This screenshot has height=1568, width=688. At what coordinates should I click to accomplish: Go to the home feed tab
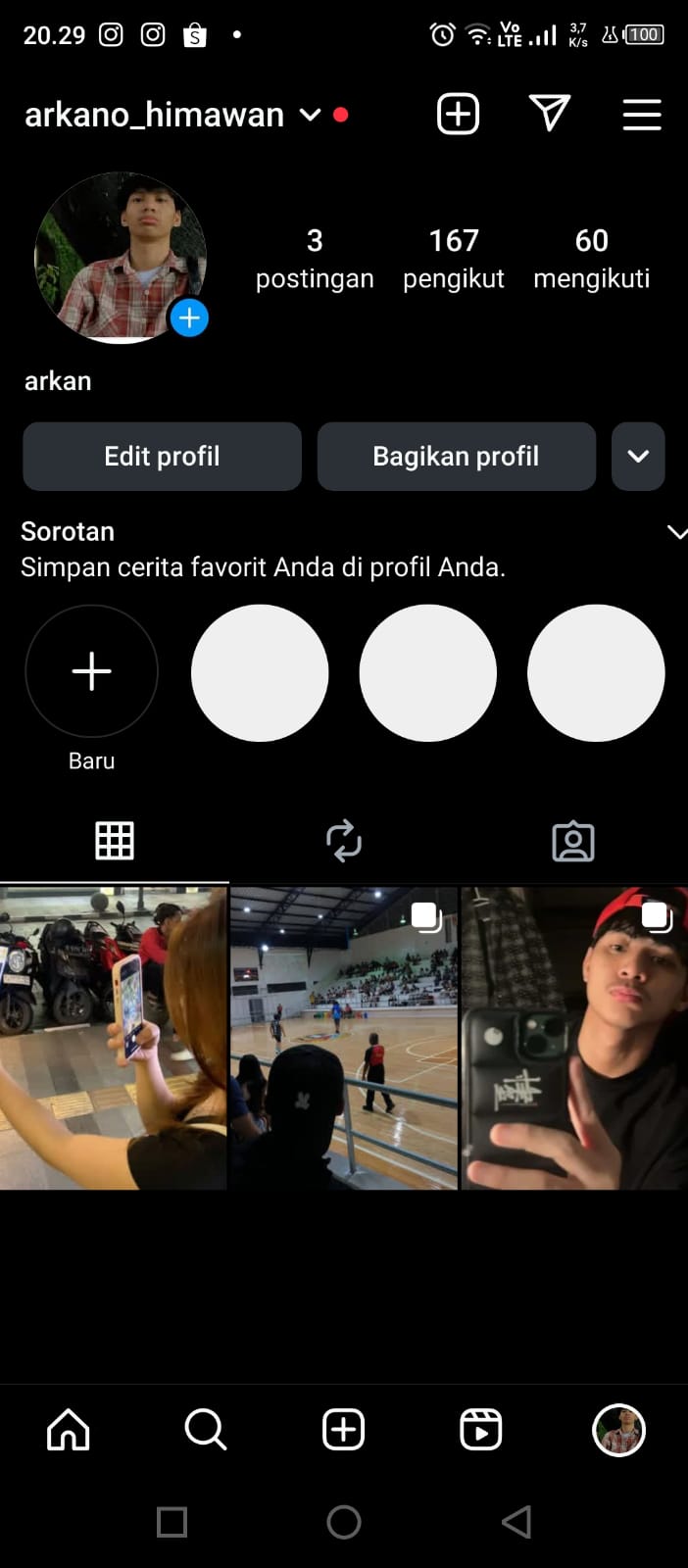69,1430
